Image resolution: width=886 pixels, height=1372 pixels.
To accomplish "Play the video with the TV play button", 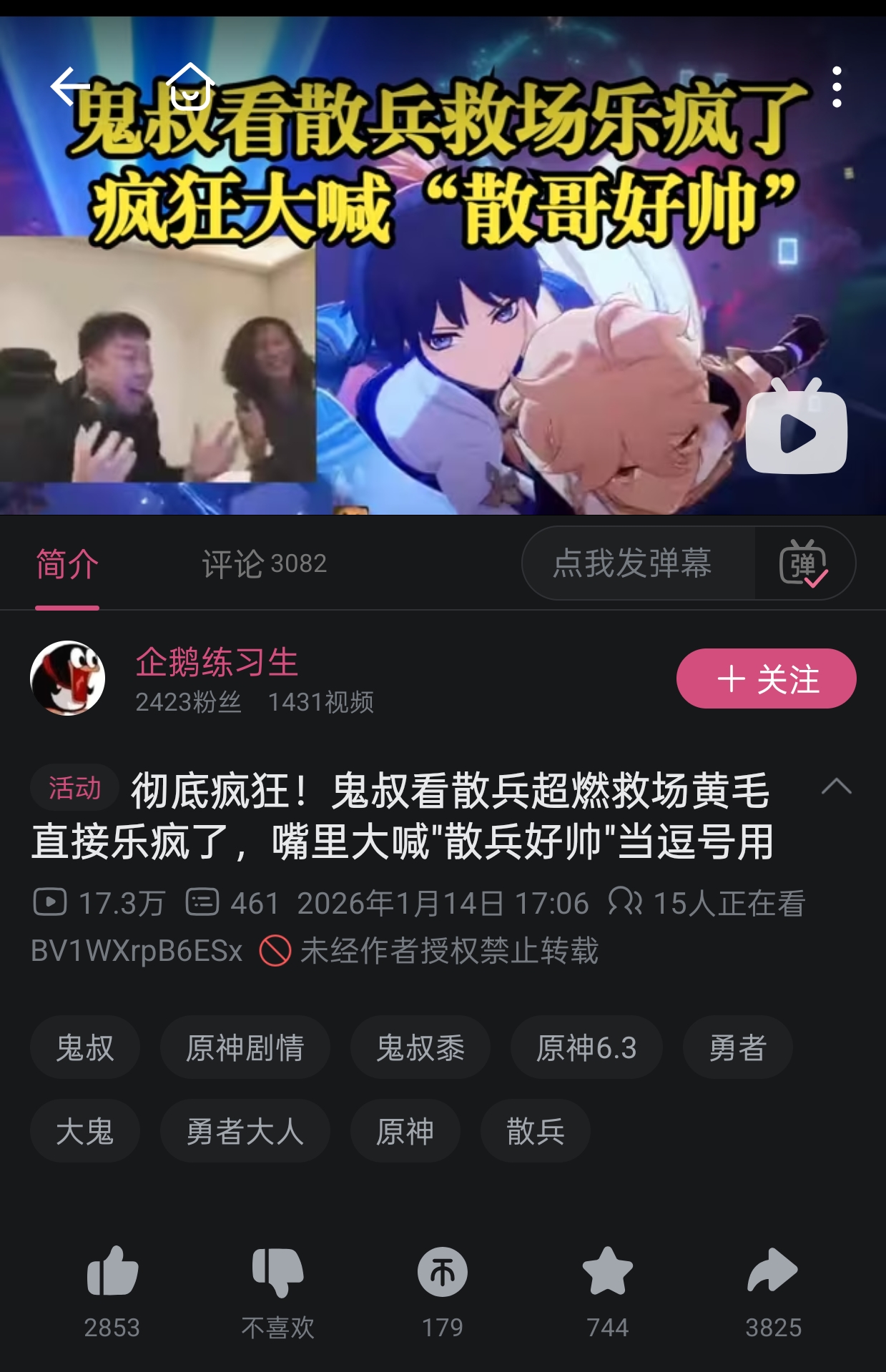I will tap(796, 427).
